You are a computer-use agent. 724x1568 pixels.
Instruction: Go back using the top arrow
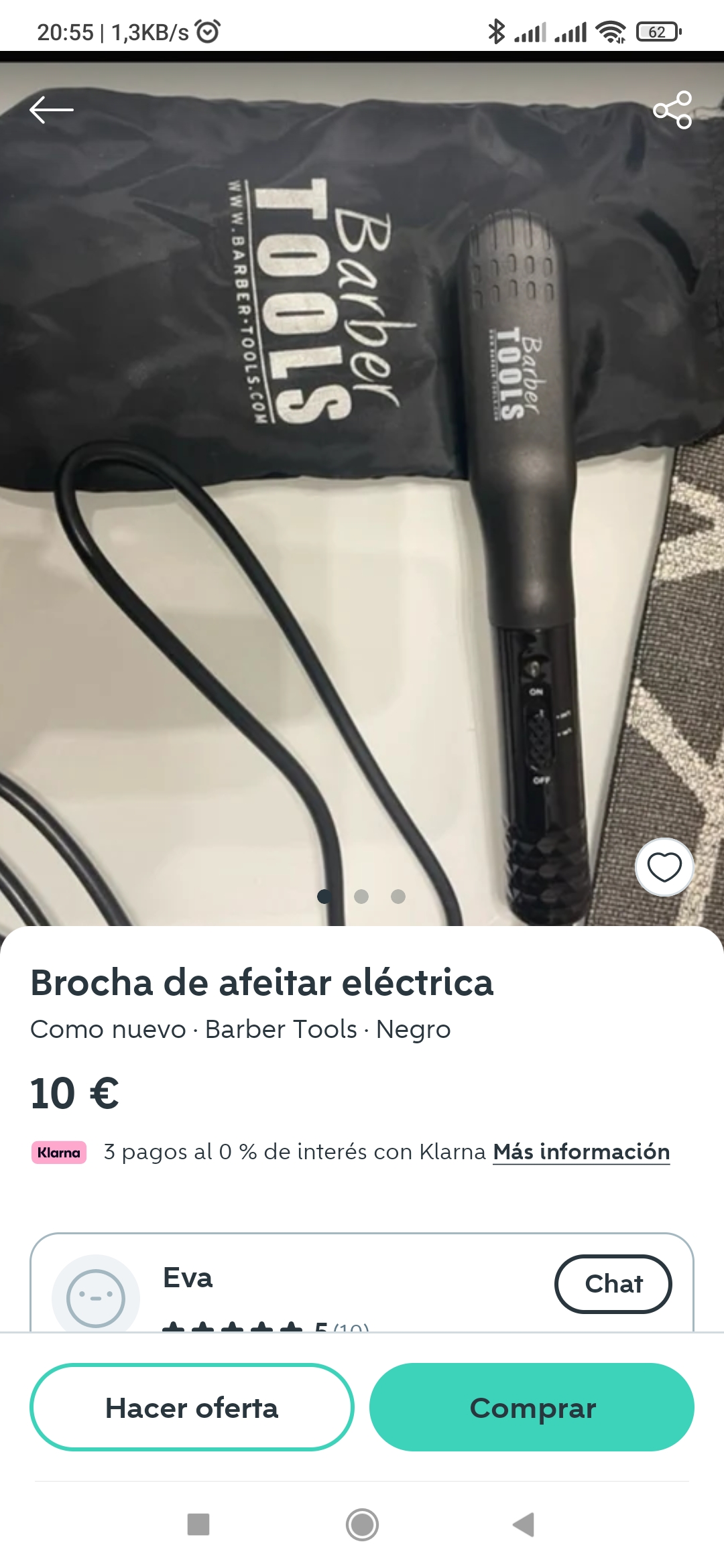(51, 110)
